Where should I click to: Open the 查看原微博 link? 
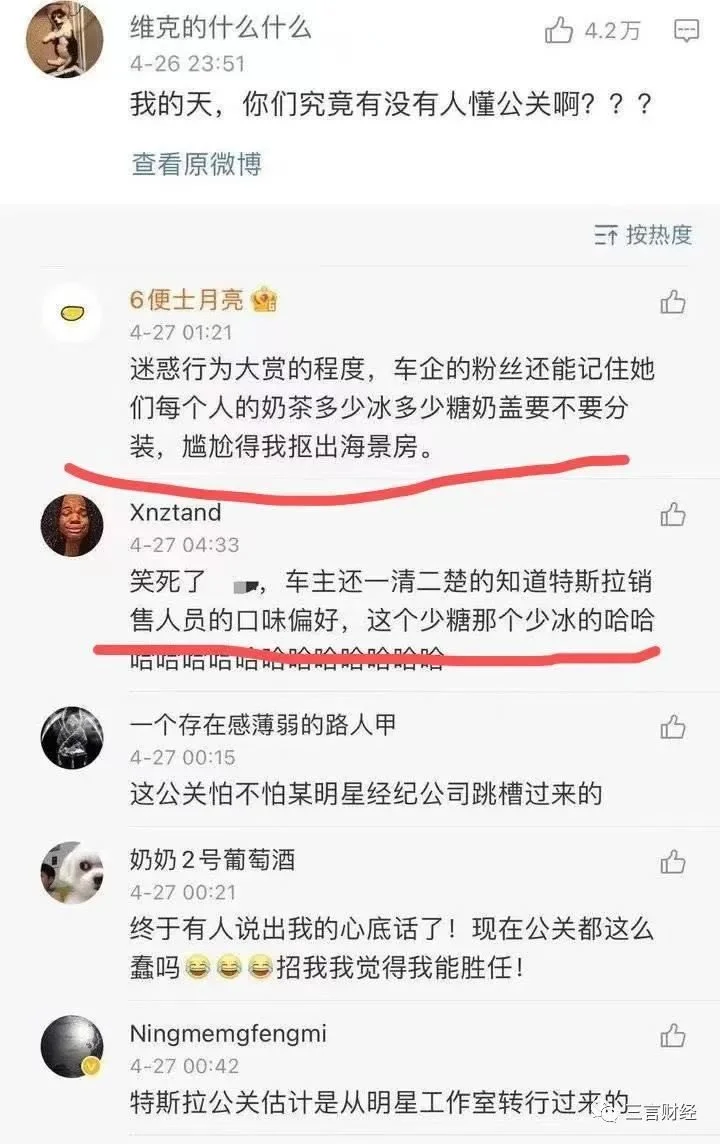pyautogui.click(x=196, y=163)
